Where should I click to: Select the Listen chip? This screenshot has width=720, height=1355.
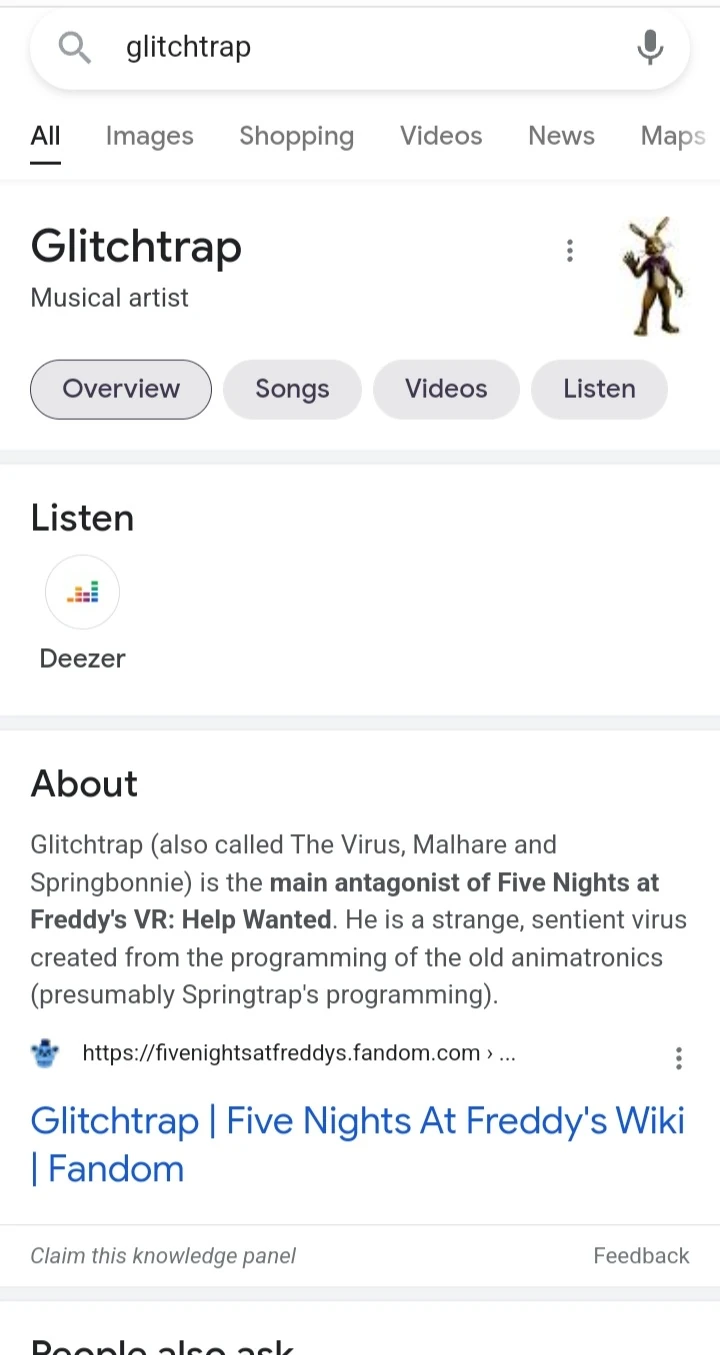(x=599, y=389)
